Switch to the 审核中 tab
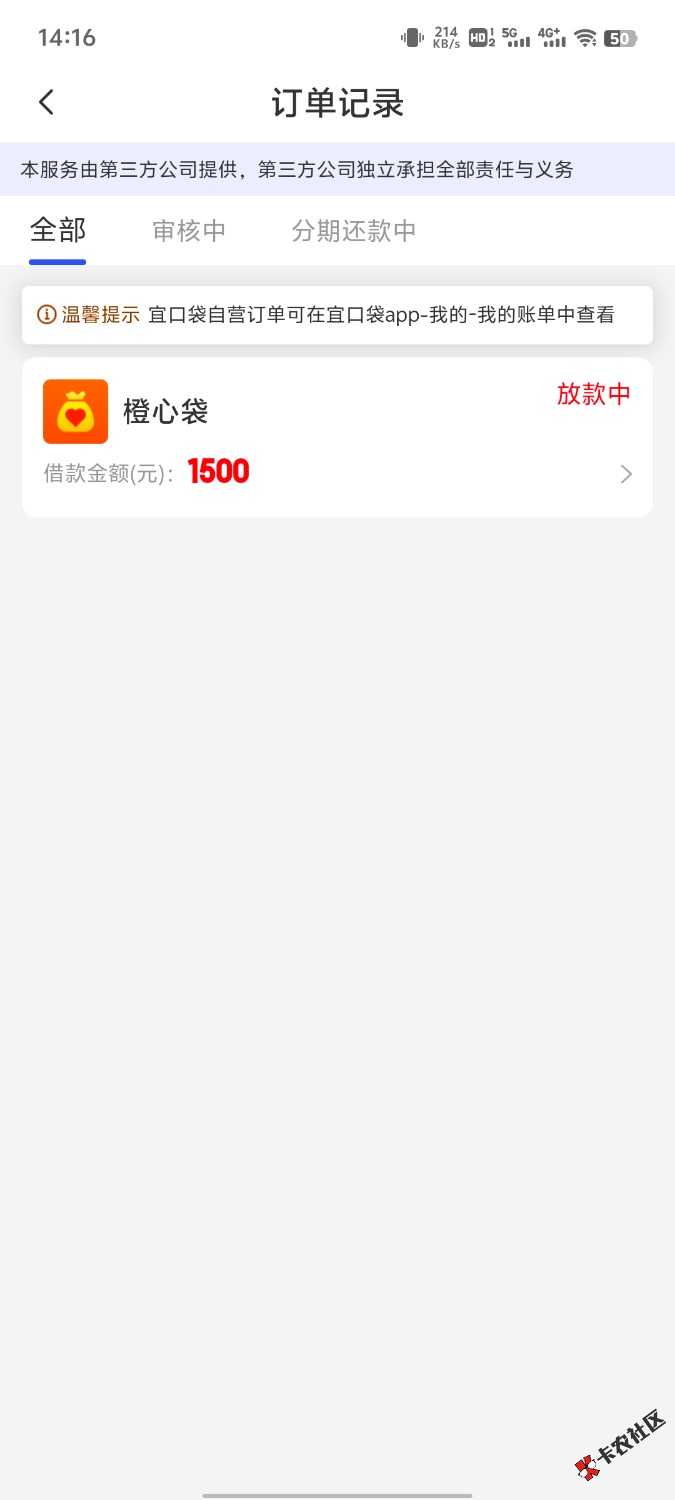Screen dimensions: 675x1500 [x=189, y=231]
